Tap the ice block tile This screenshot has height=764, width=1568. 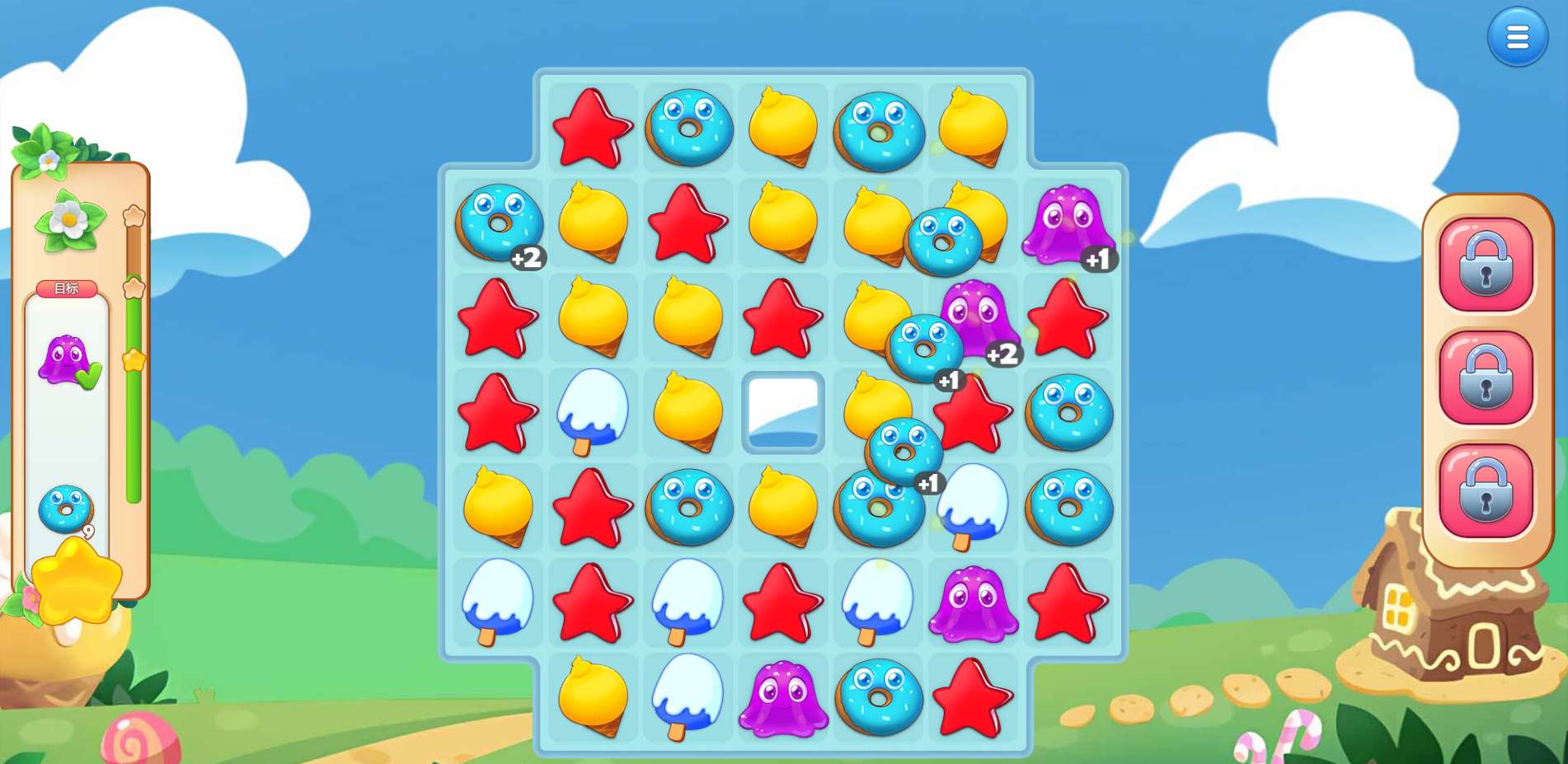(x=783, y=412)
